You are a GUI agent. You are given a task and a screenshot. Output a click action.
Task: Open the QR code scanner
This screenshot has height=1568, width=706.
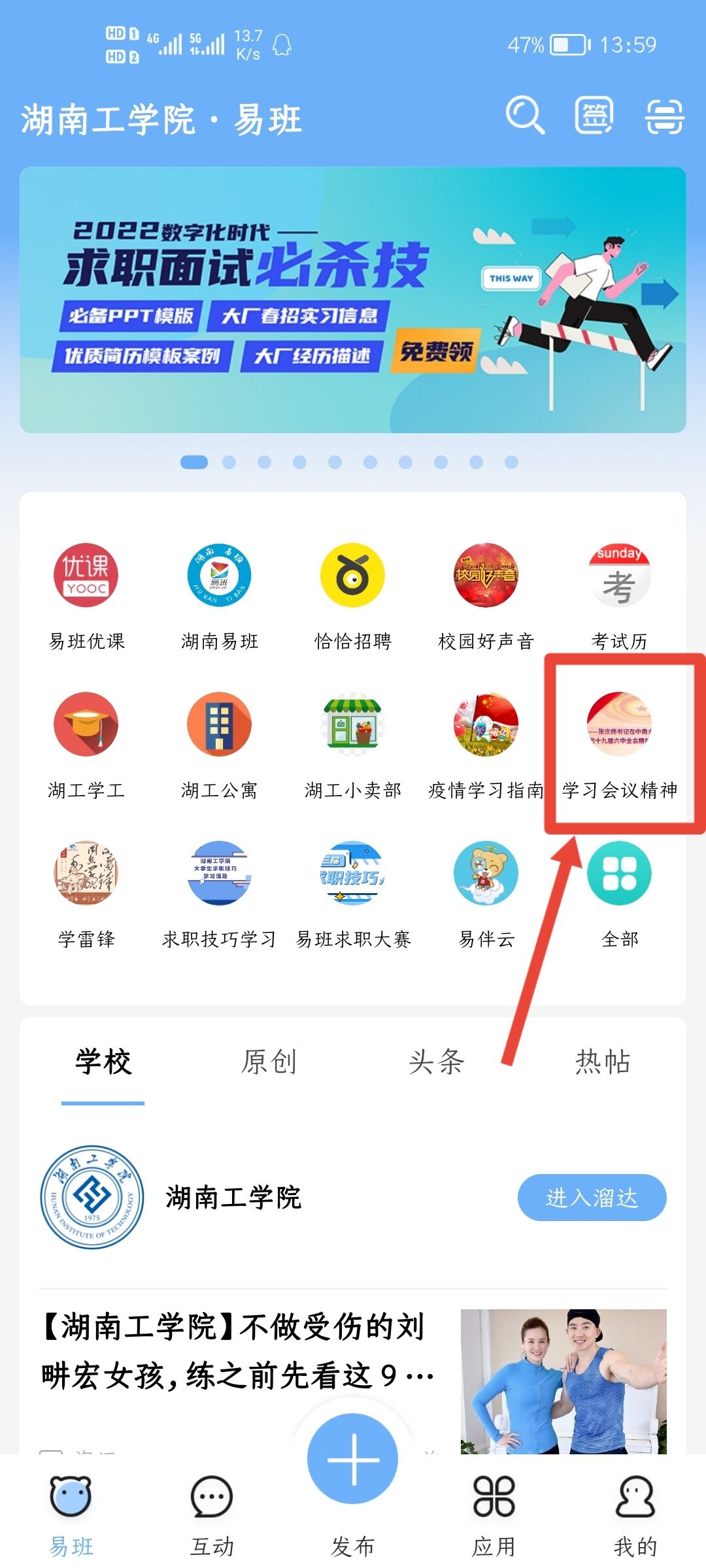(664, 117)
